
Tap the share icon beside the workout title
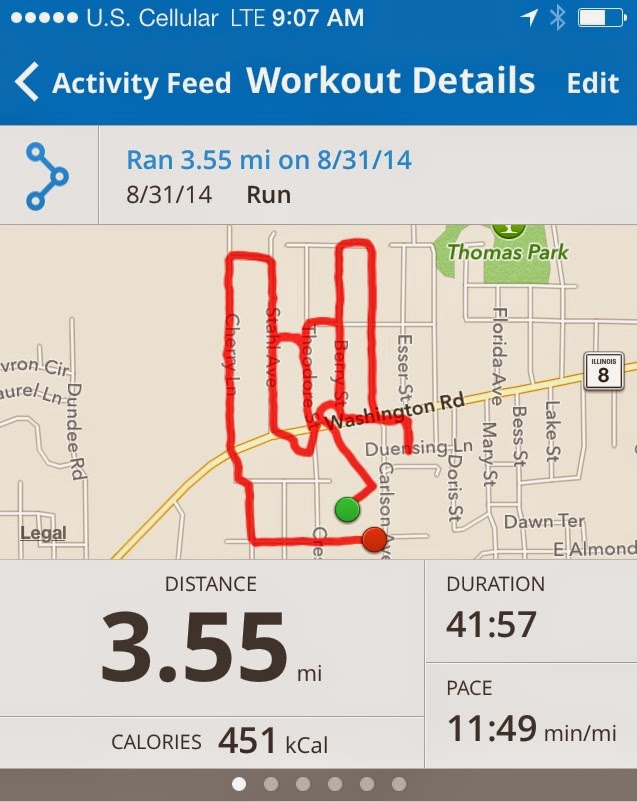[47, 175]
